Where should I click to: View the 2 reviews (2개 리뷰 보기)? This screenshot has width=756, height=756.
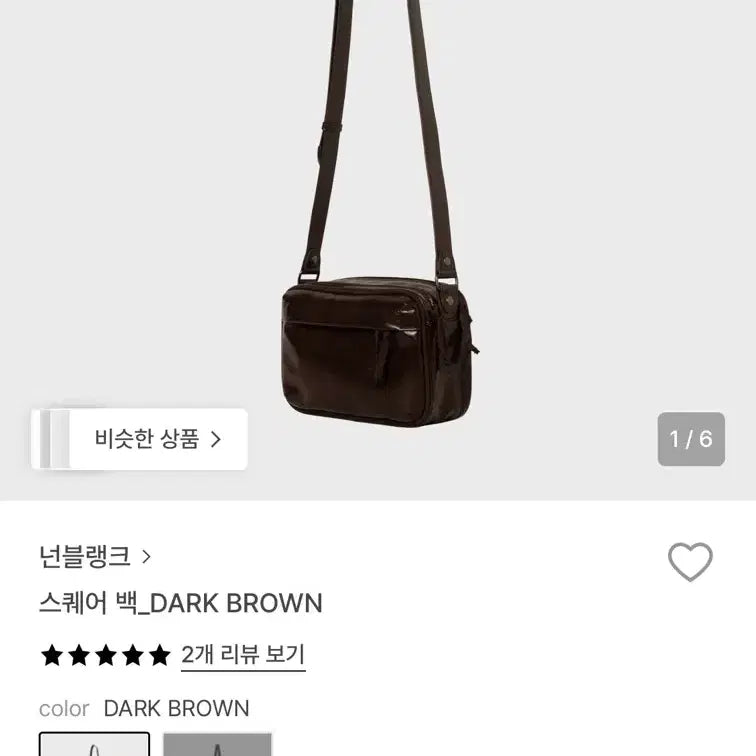(x=243, y=655)
